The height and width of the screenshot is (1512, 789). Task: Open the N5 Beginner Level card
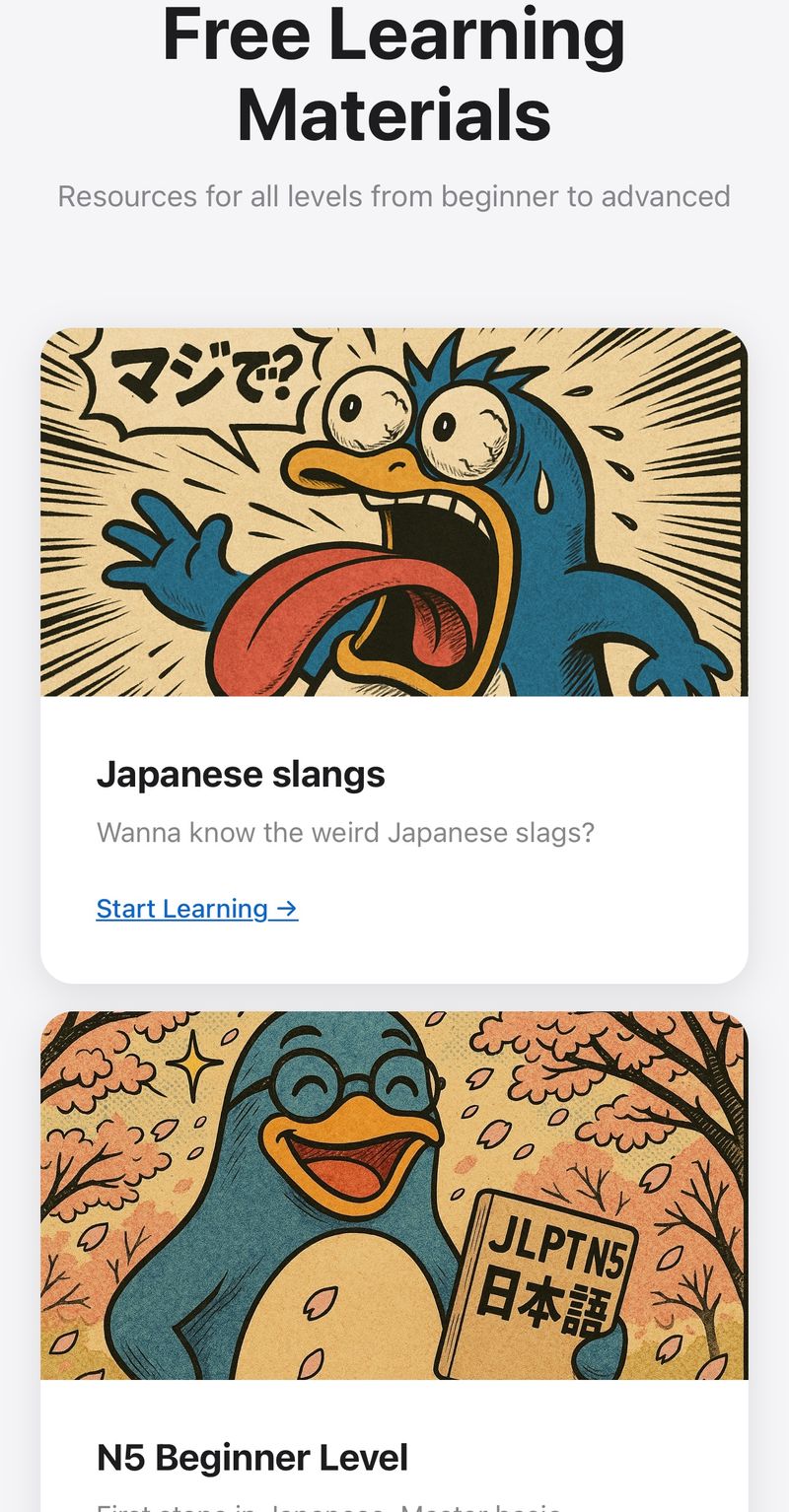pyautogui.click(x=251, y=1457)
